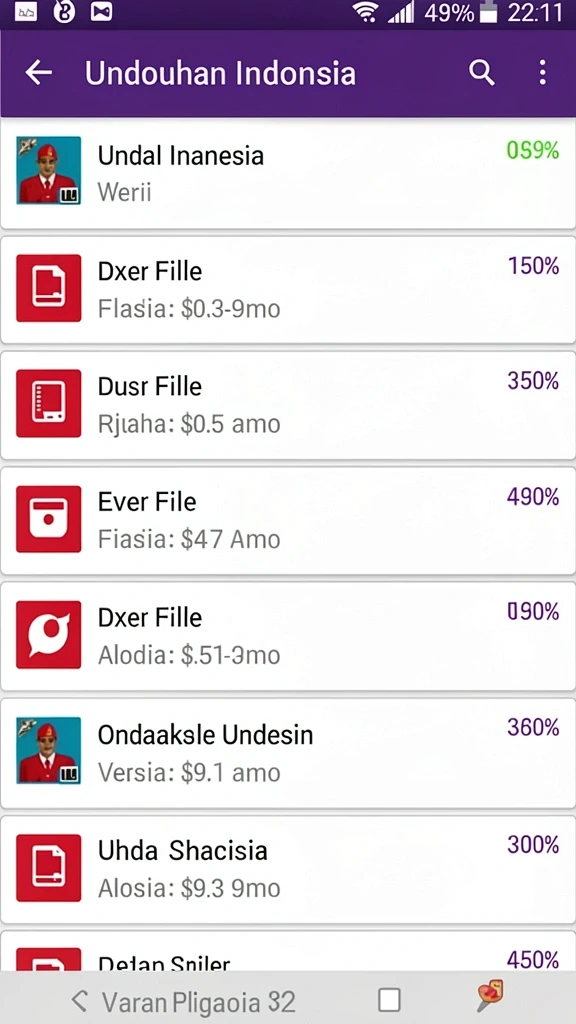Open the Uhda Shacisia row
Viewport: 576px width, 1024px height.
(x=288, y=869)
